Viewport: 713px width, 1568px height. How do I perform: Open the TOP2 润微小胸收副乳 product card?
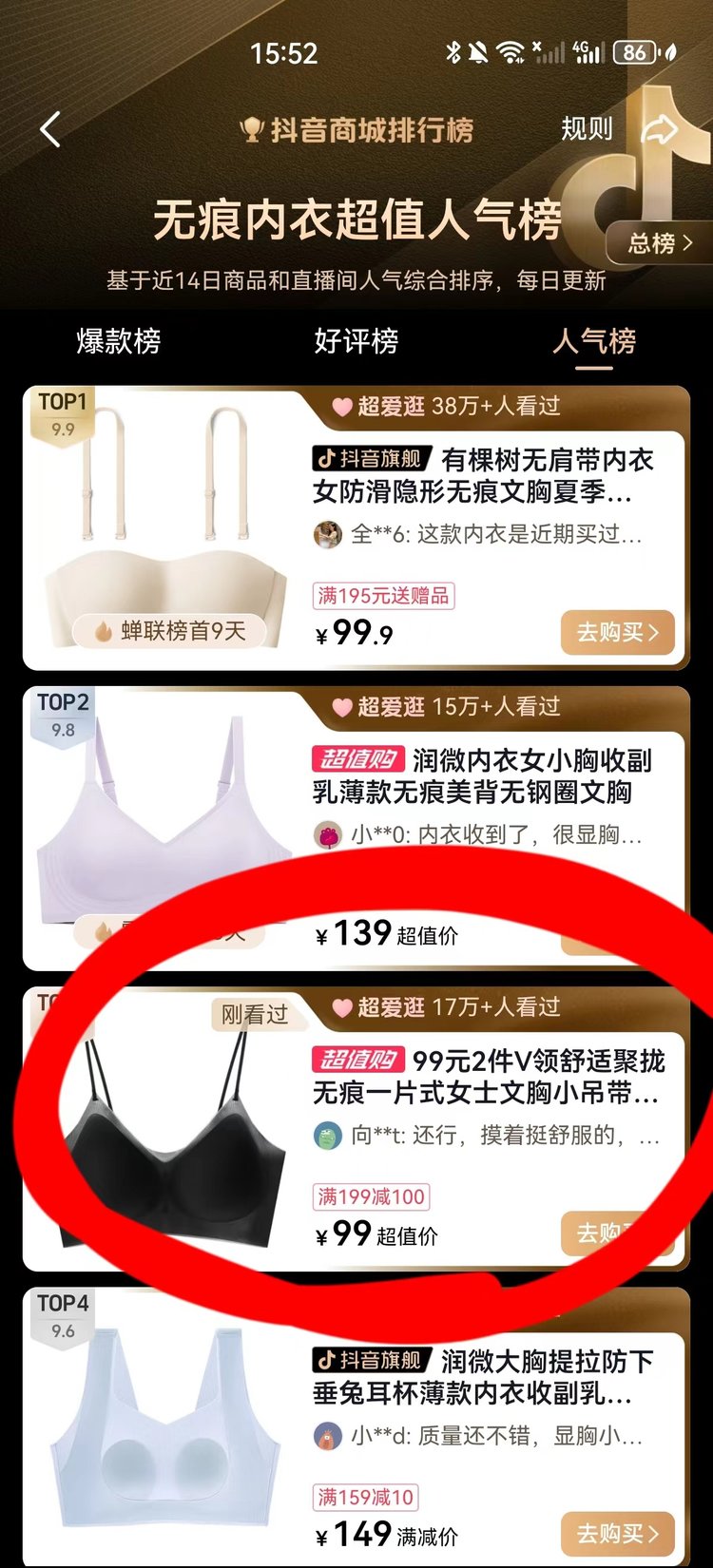pos(482,775)
